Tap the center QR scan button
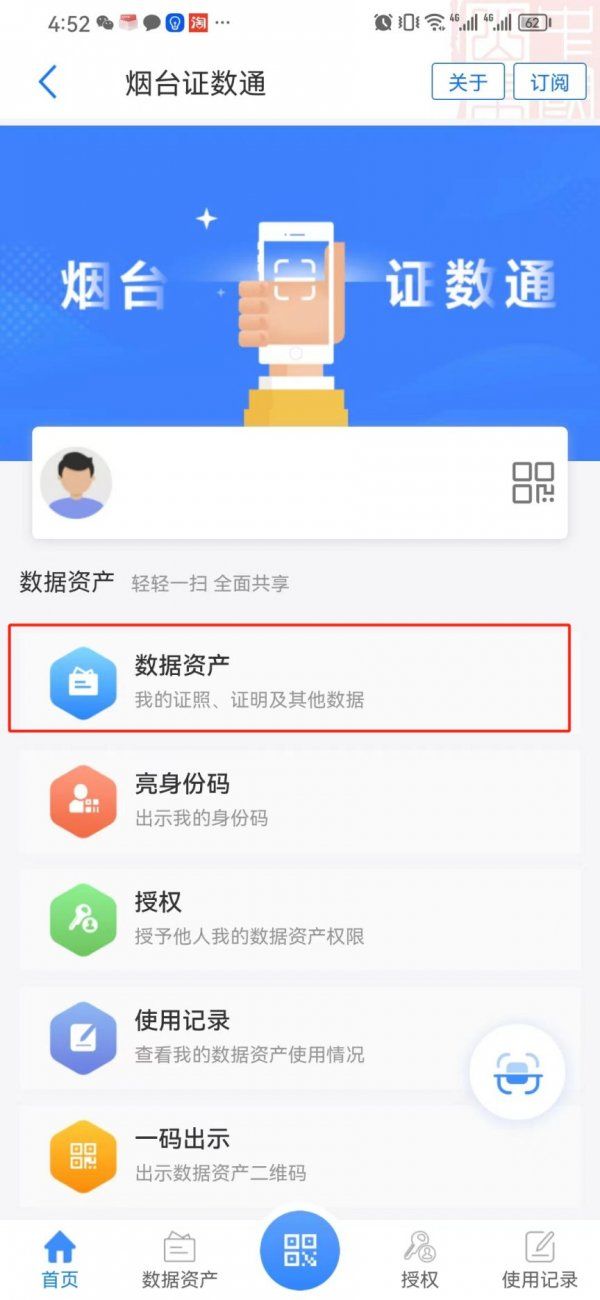The height and width of the screenshot is (1300, 600). [x=300, y=1250]
